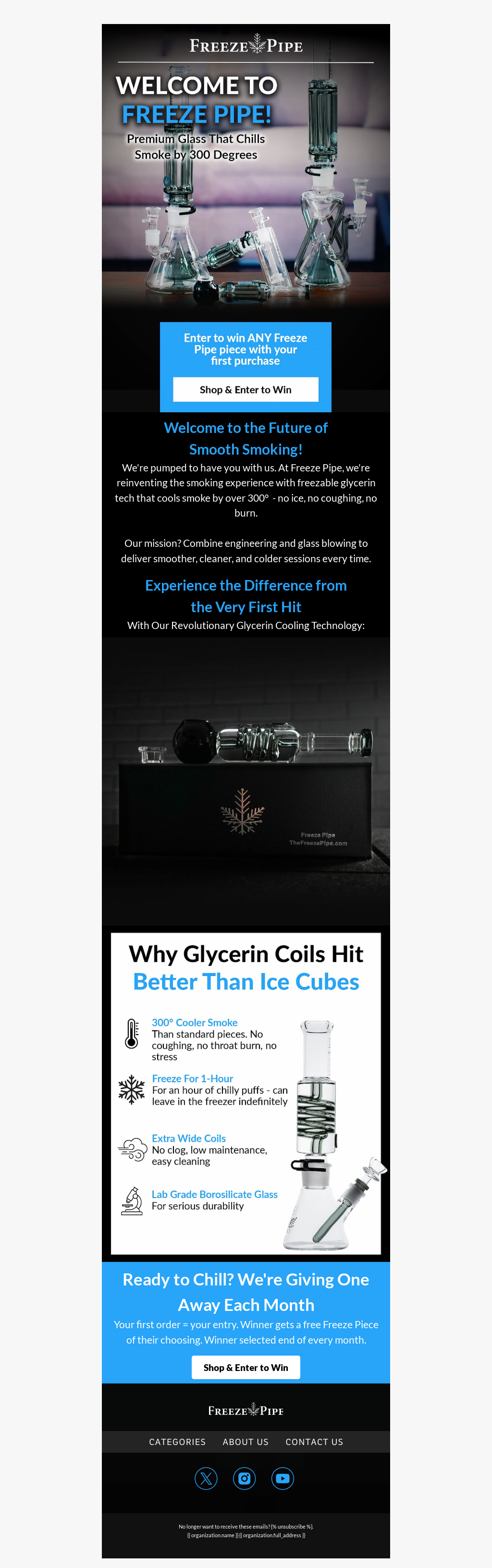Open the CONTACT US footer link
This screenshot has width=492, height=1568.
(x=314, y=1442)
